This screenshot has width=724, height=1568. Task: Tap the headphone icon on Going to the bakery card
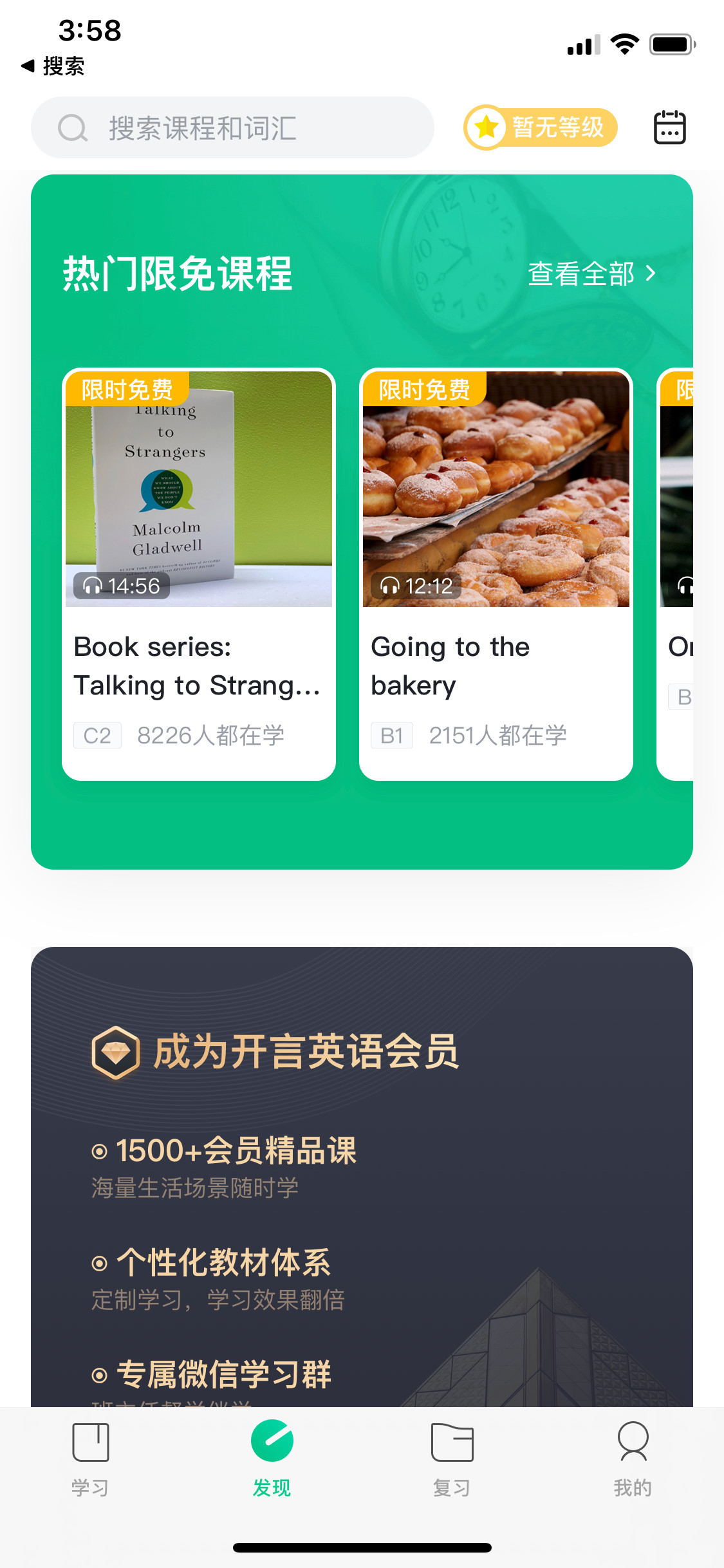(389, 586)
